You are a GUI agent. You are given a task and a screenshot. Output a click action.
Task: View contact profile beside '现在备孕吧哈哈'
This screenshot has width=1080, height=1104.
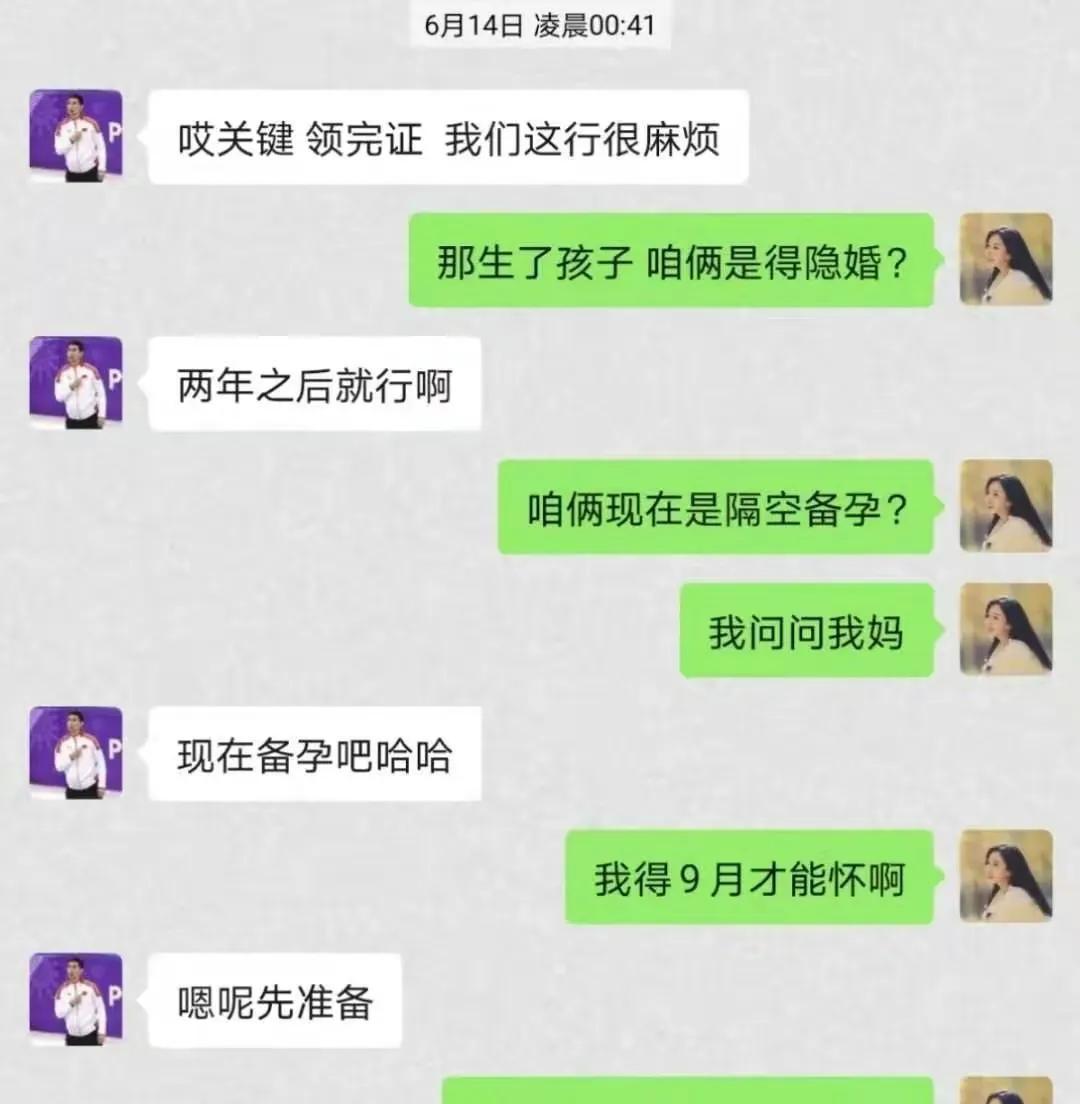pyautogui.click(x=76, y=753)
